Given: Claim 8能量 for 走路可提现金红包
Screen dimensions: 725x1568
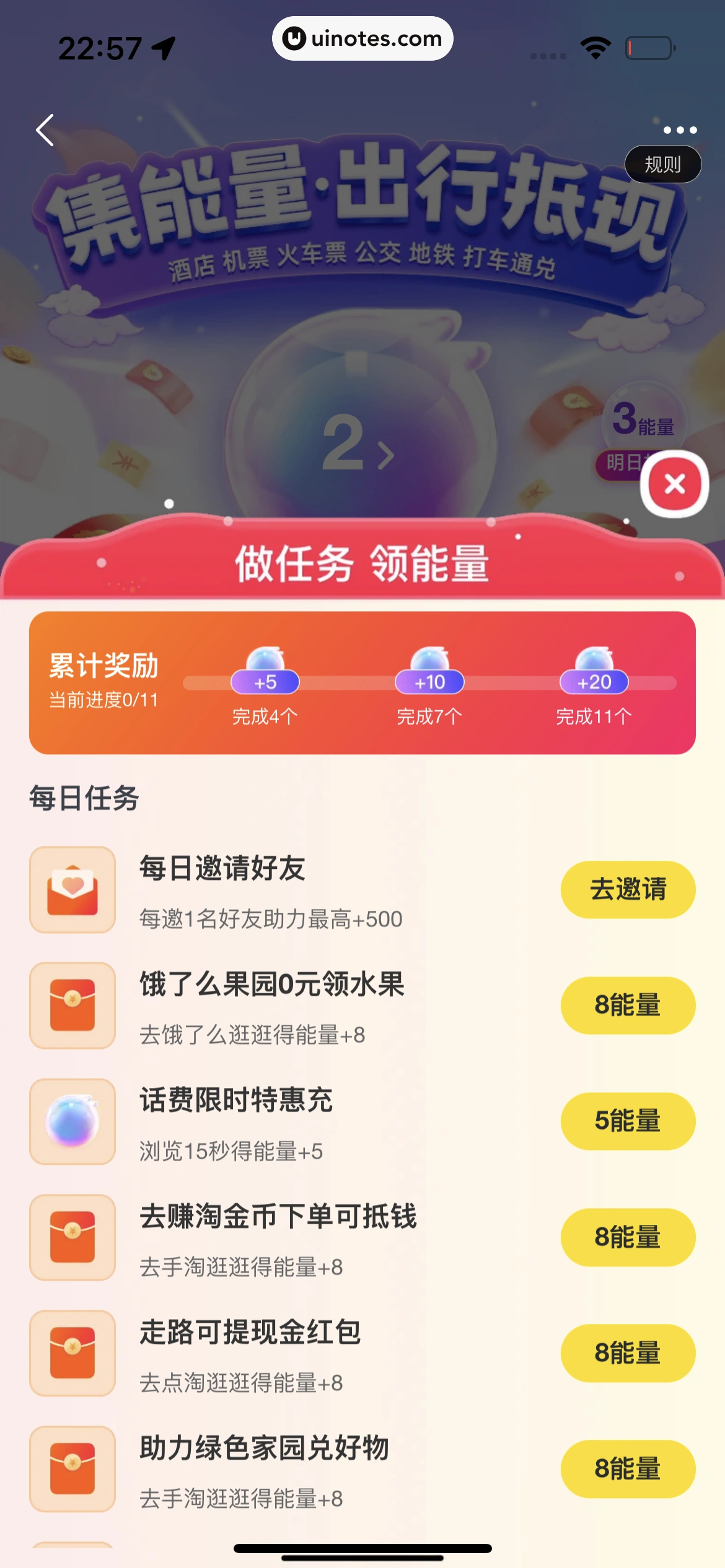Looking at the screenshot, I should [x=628, y=1352].
